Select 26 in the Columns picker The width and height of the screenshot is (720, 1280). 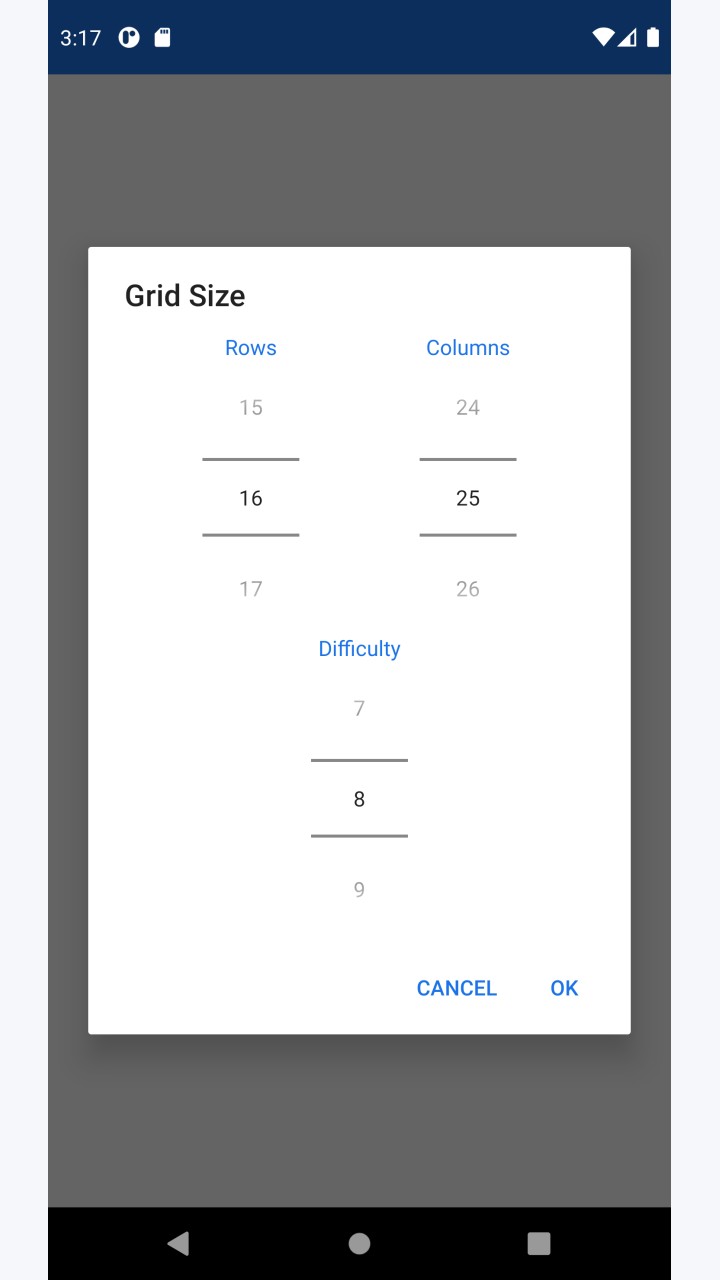[x=468, y=589]
